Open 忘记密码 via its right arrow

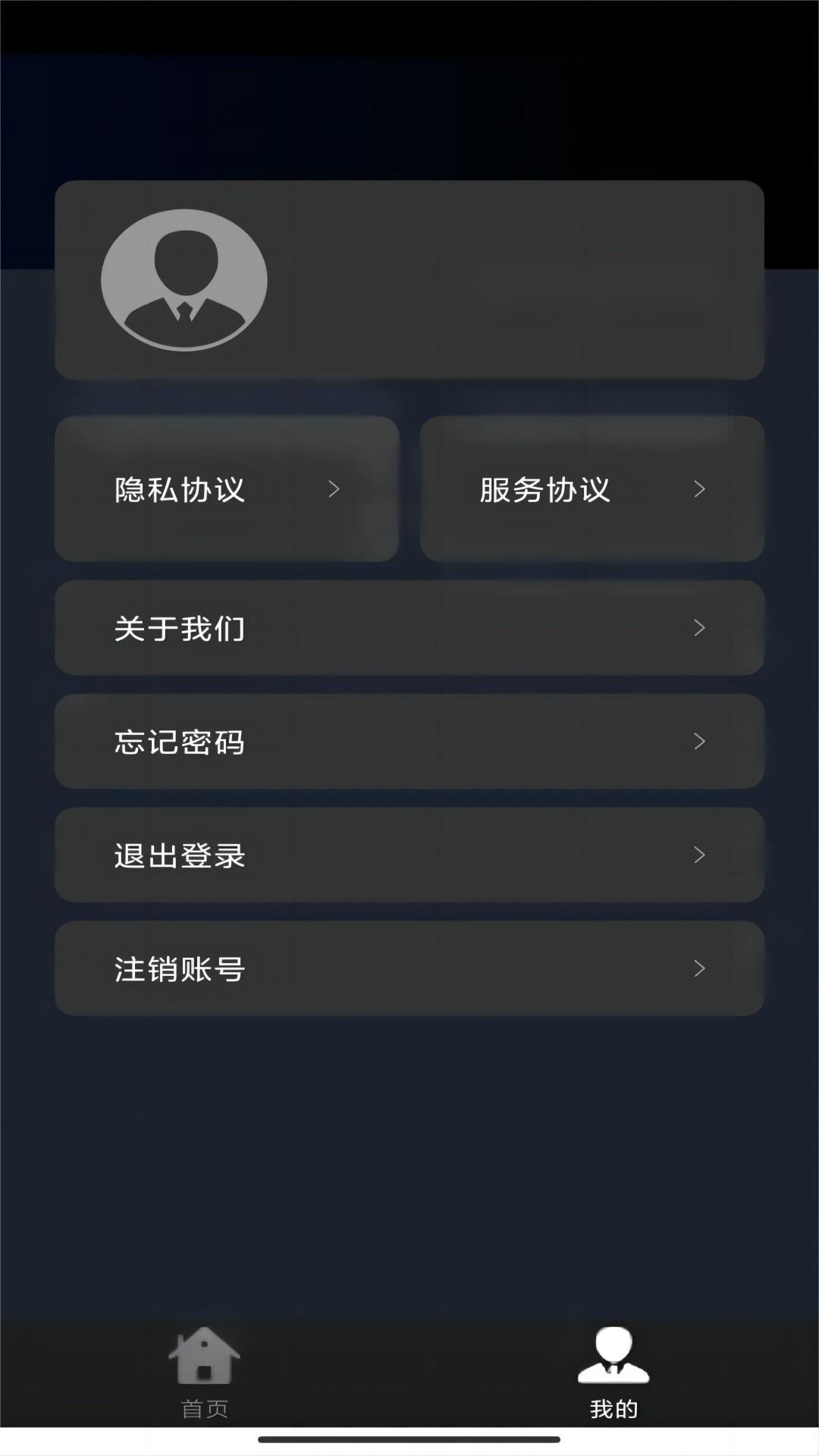pyautogui.click(x=699, y=742)
